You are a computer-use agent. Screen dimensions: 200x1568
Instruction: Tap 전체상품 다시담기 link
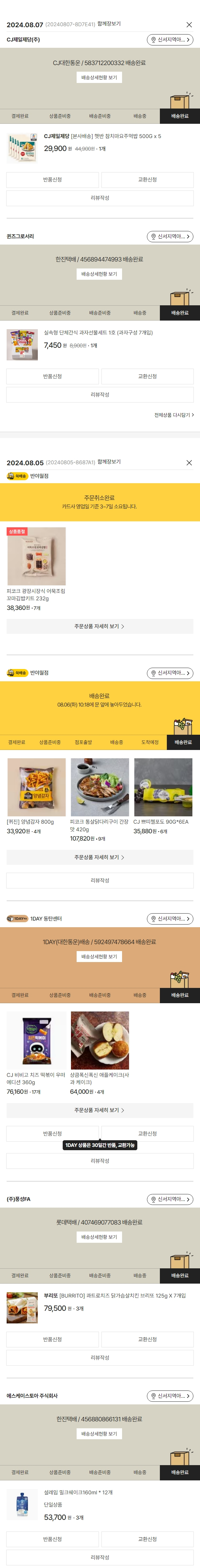(174, 415)
